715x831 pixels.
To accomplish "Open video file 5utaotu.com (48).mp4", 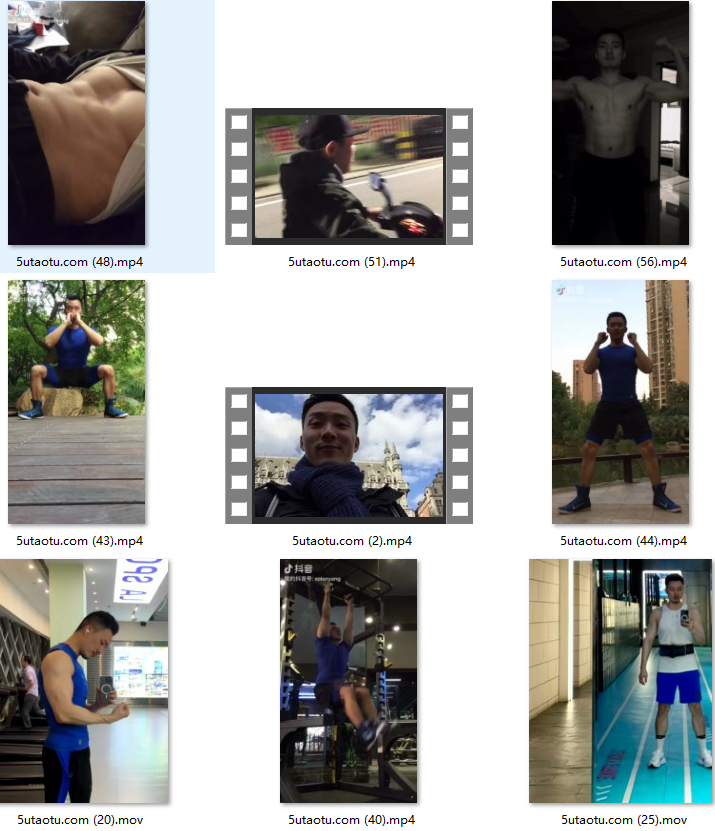I will (x=77, y=124).
